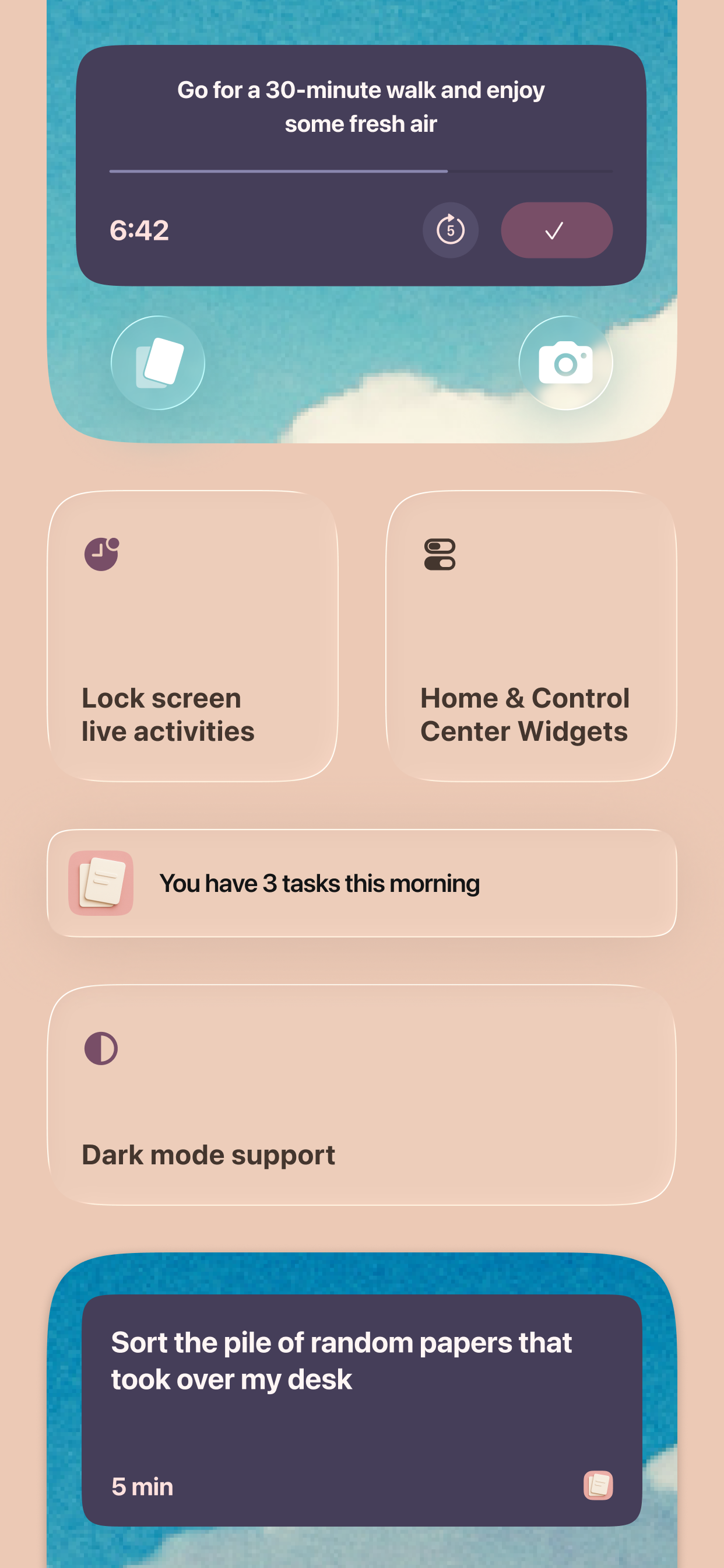Tap the 6:42 timestamp on the reminder
The image size is (724, 1568).
click(139, 230)
